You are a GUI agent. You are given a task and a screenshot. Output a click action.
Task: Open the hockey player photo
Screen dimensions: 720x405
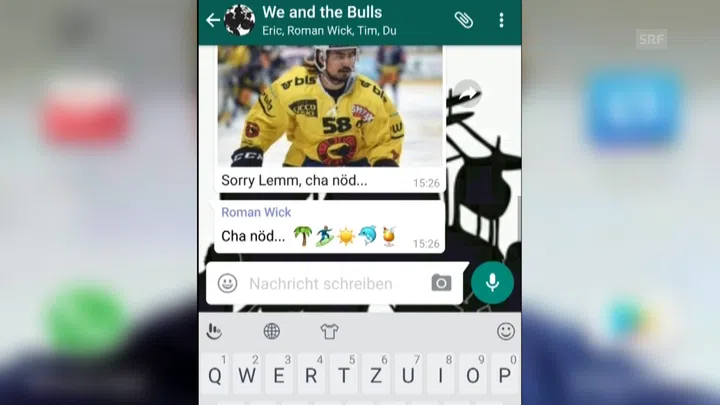tap(330, 106)
